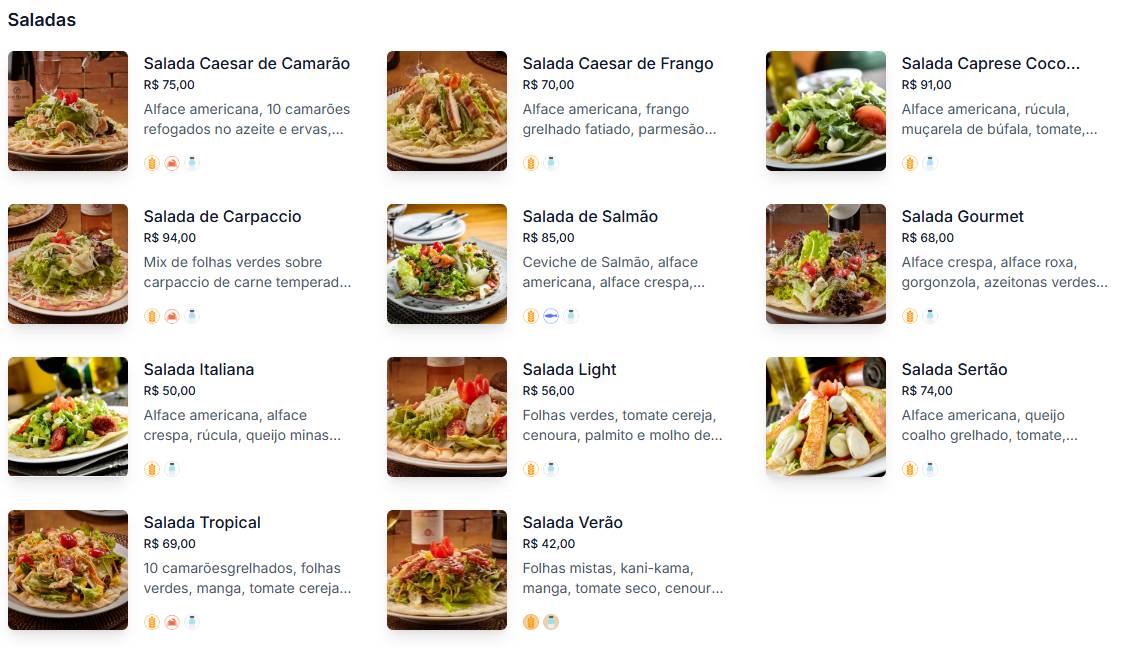Choose the Salada de Salmão item
This screenshot has width=1125, height=648.
[x=590, y=217]
